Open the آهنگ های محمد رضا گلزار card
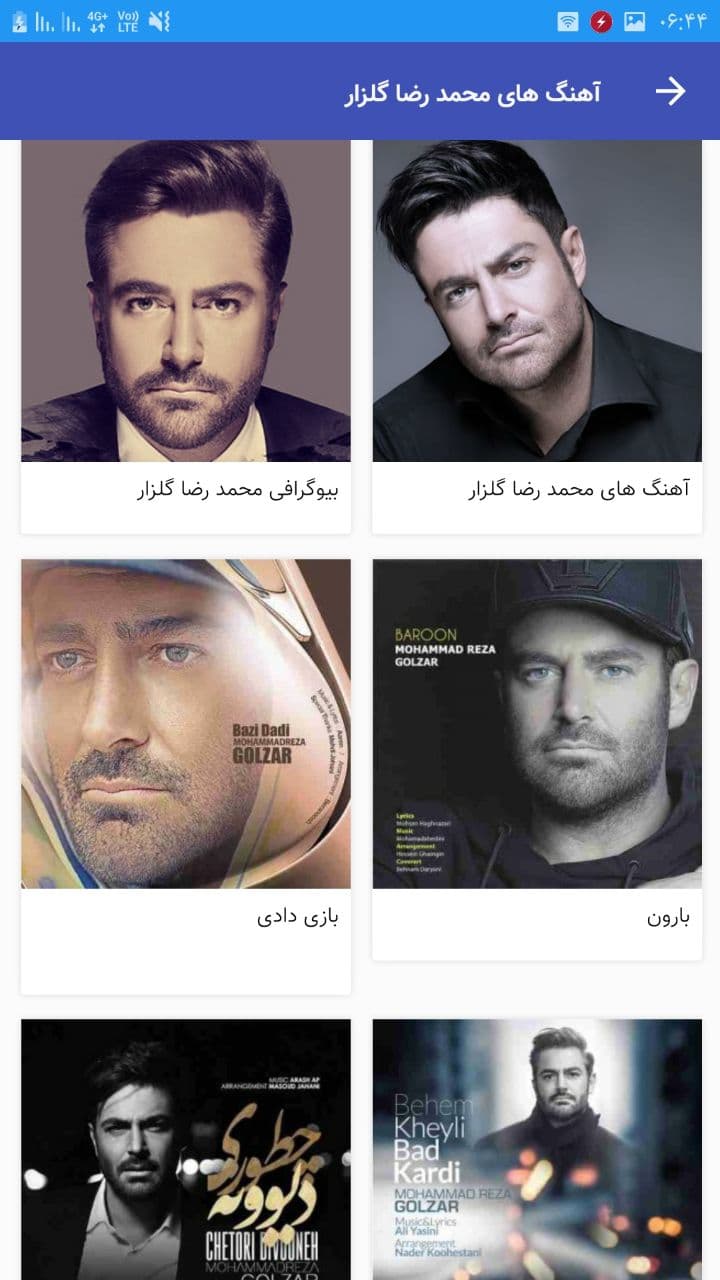Screen dimensions: 720x1280 coord(537,335)
